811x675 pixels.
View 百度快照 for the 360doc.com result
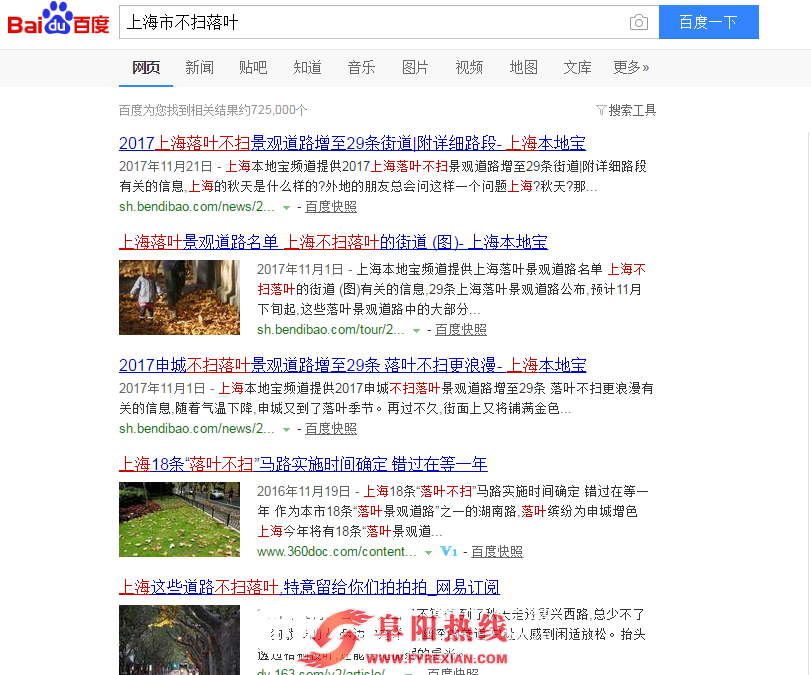click(x=497, y=551)
